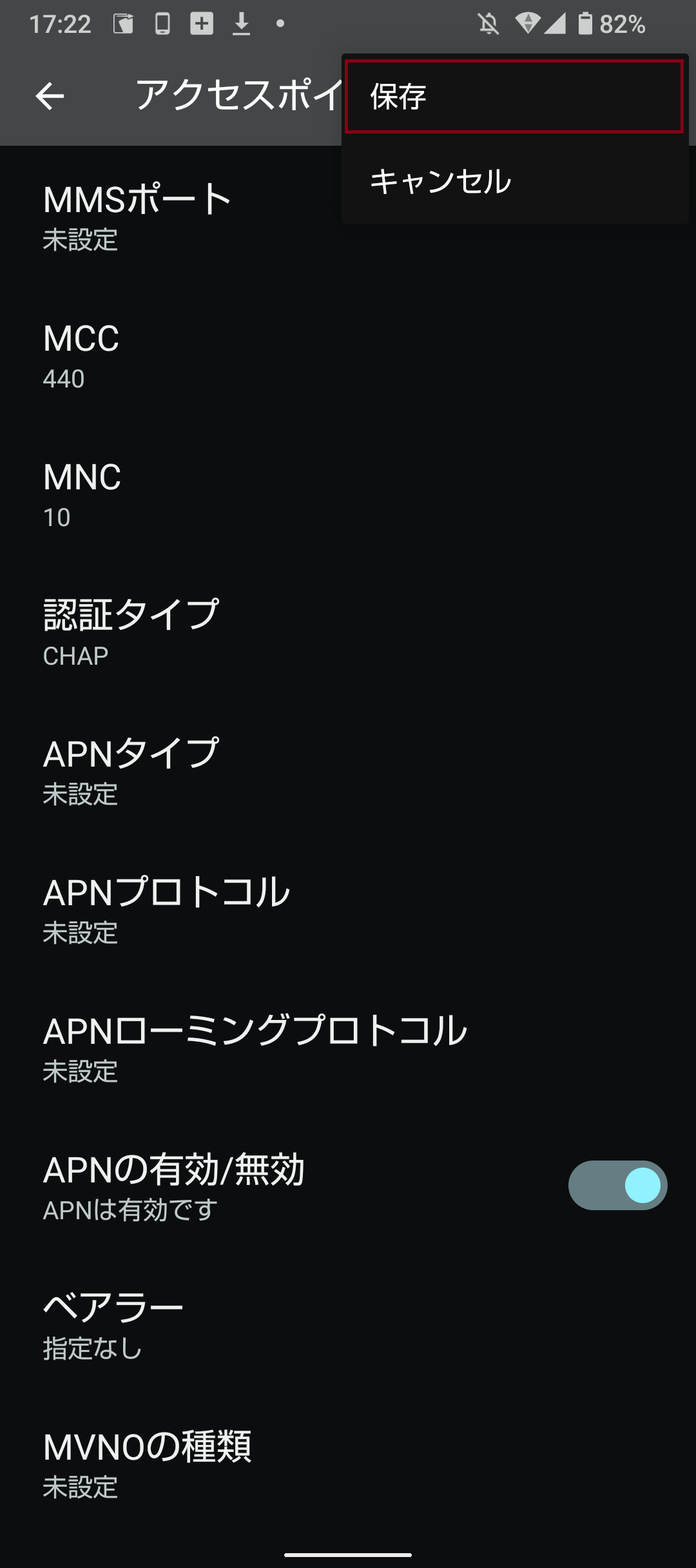The width and height of the screenshot is (696, 1568).
Task: Tap the plus notification icon in the status bar
Action: tap(202, 23)
